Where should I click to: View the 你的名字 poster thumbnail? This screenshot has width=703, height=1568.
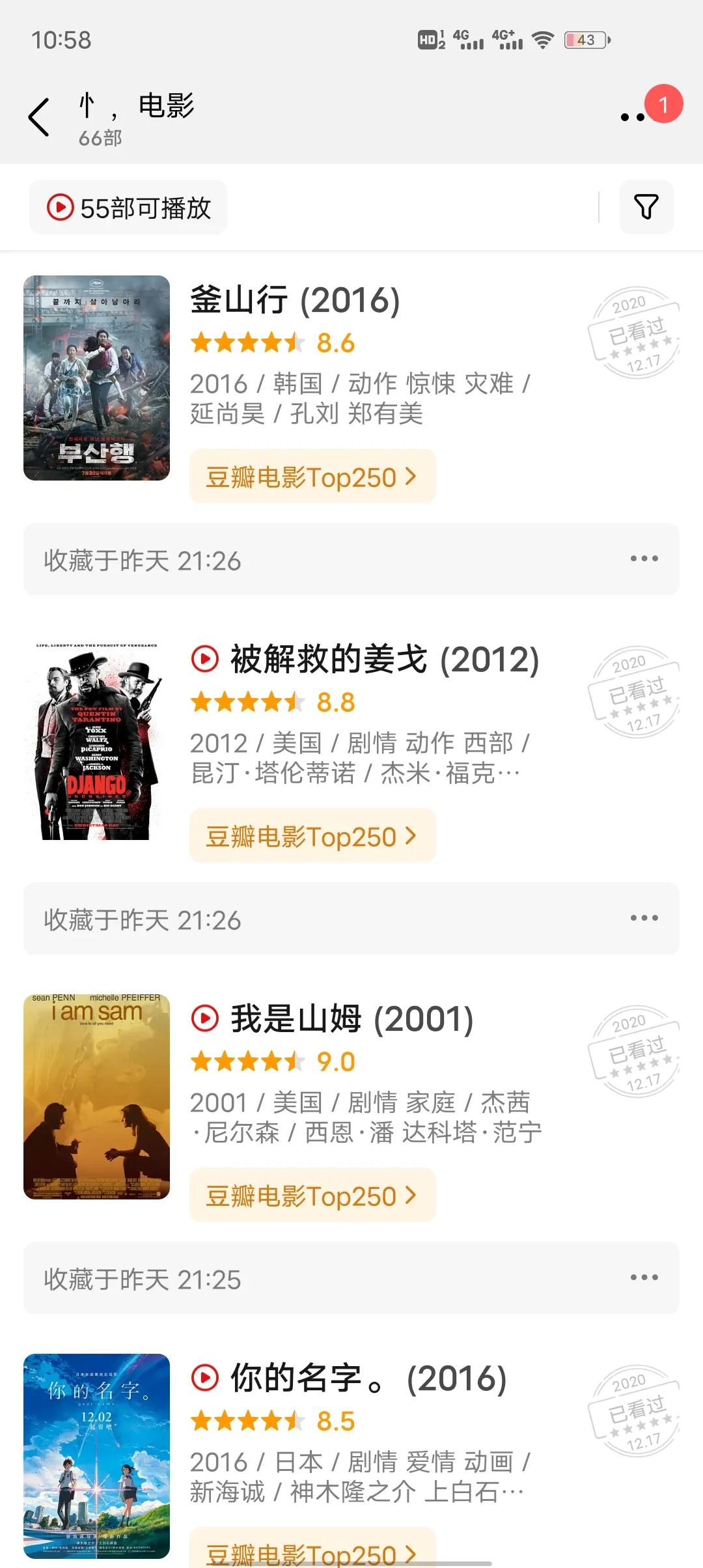pos(96,1457)
